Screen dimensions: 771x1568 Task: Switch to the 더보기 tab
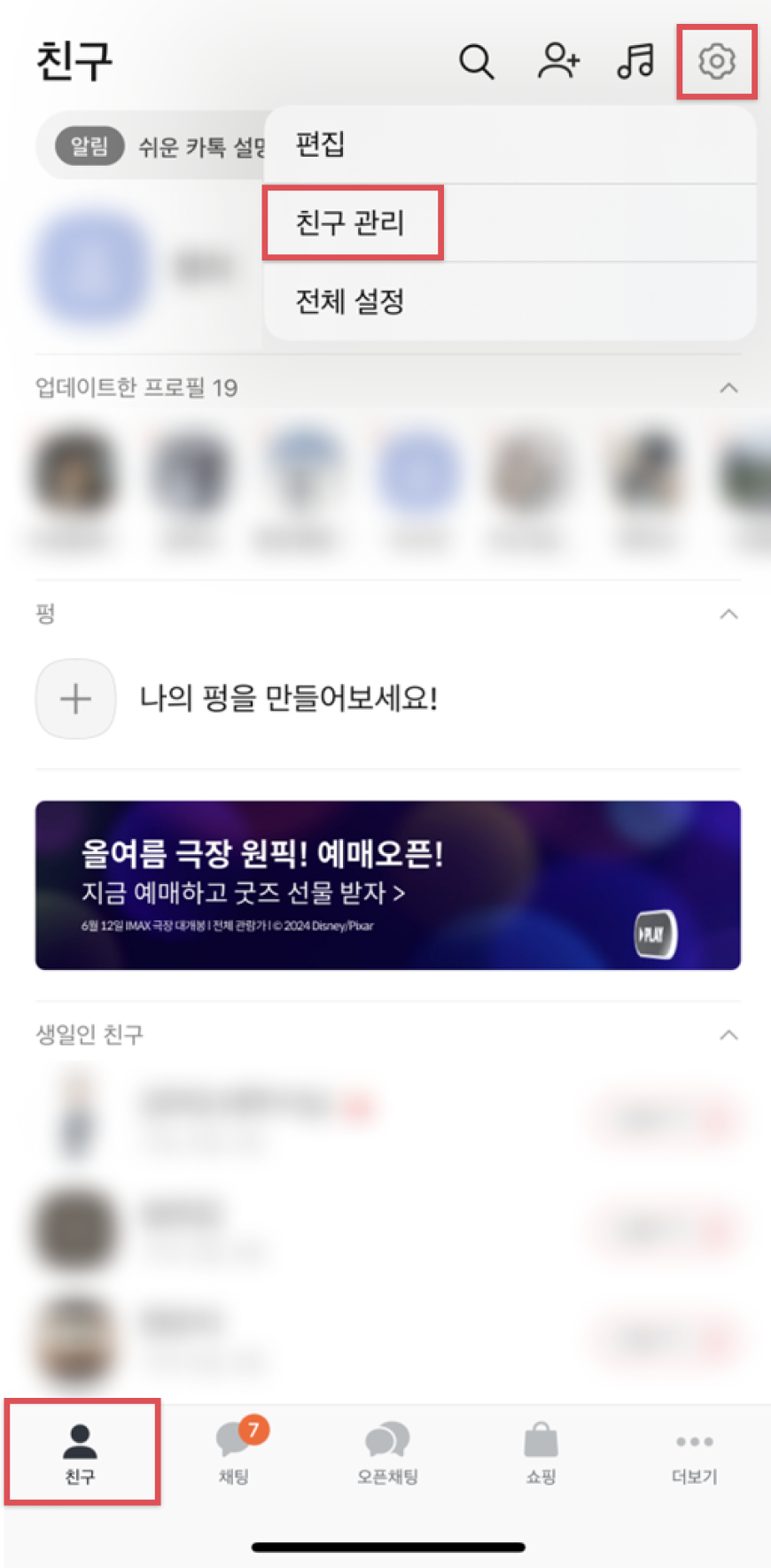tap(694, 1453)
